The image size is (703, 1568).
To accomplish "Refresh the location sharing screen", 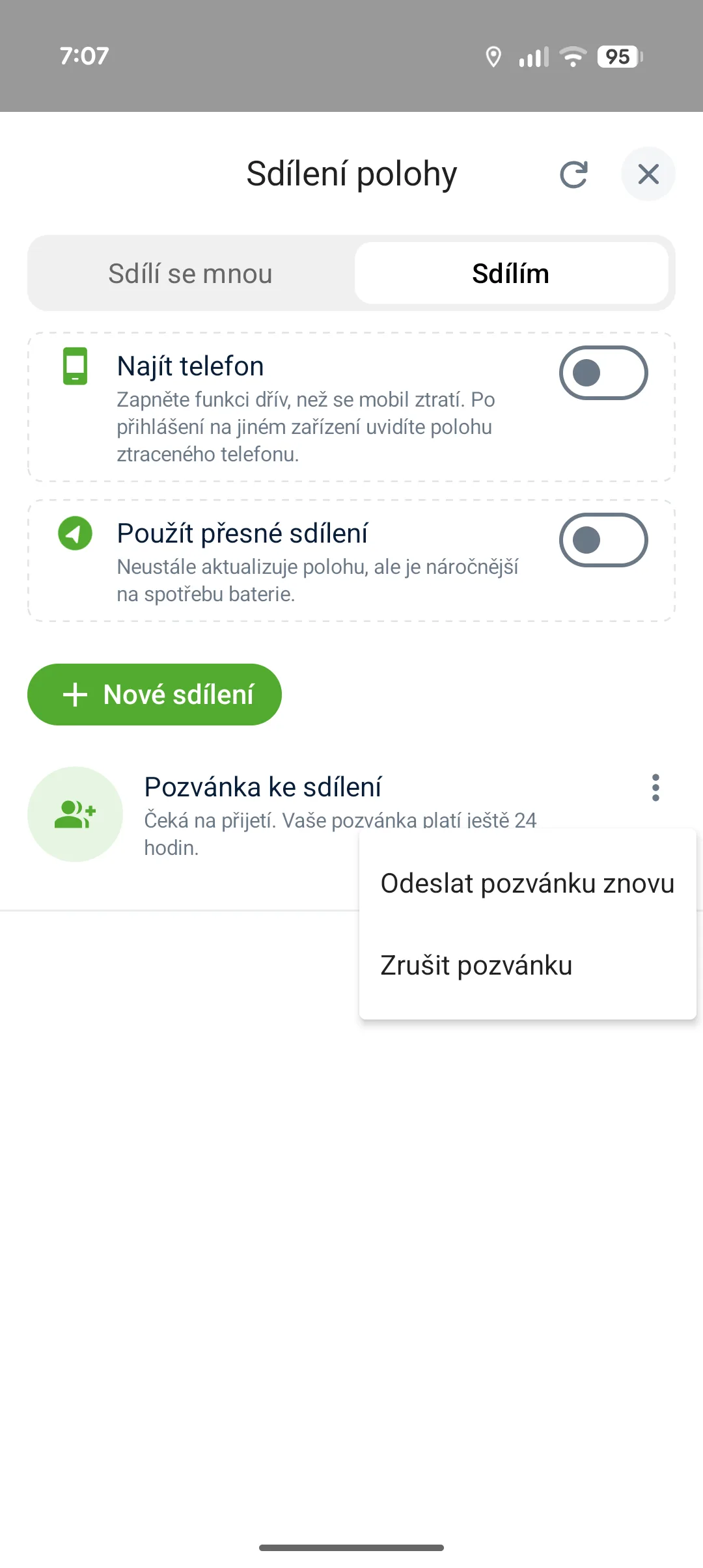I will 573,174.
